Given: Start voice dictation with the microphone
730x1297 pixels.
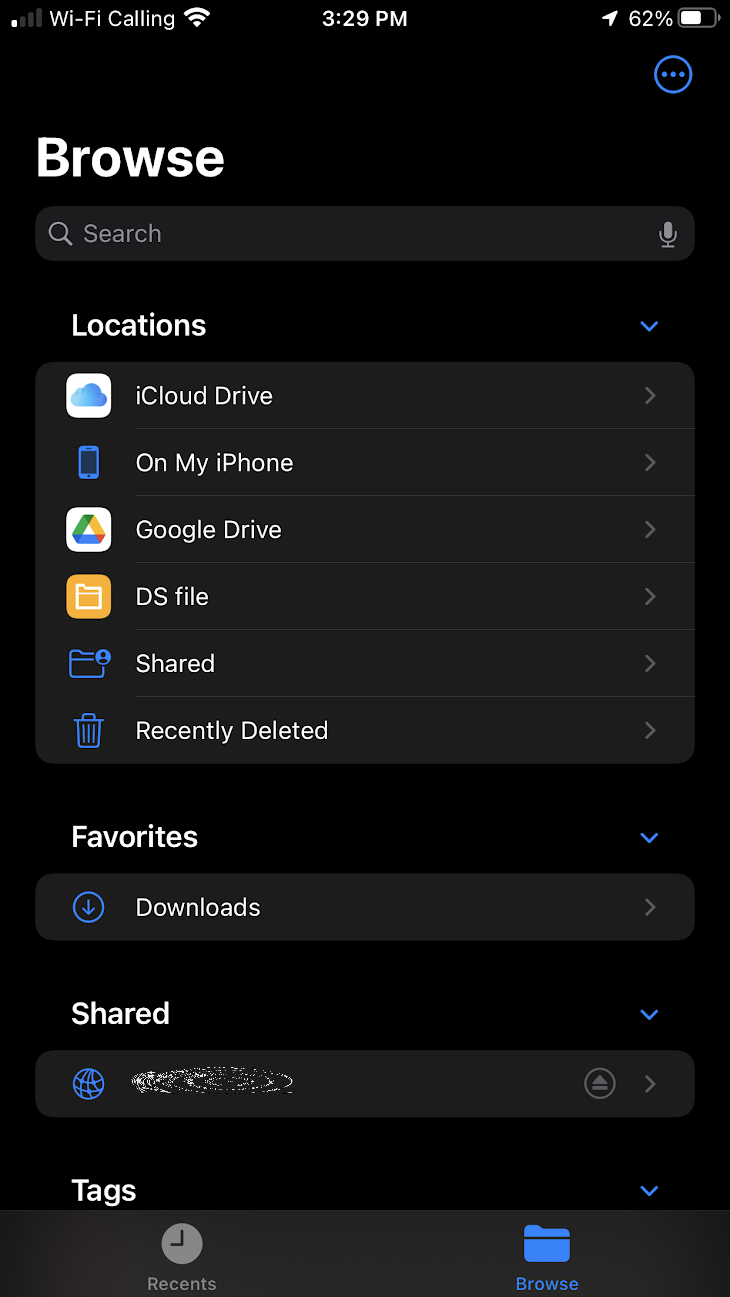Looking at the screenshot, I should point(668,234).
